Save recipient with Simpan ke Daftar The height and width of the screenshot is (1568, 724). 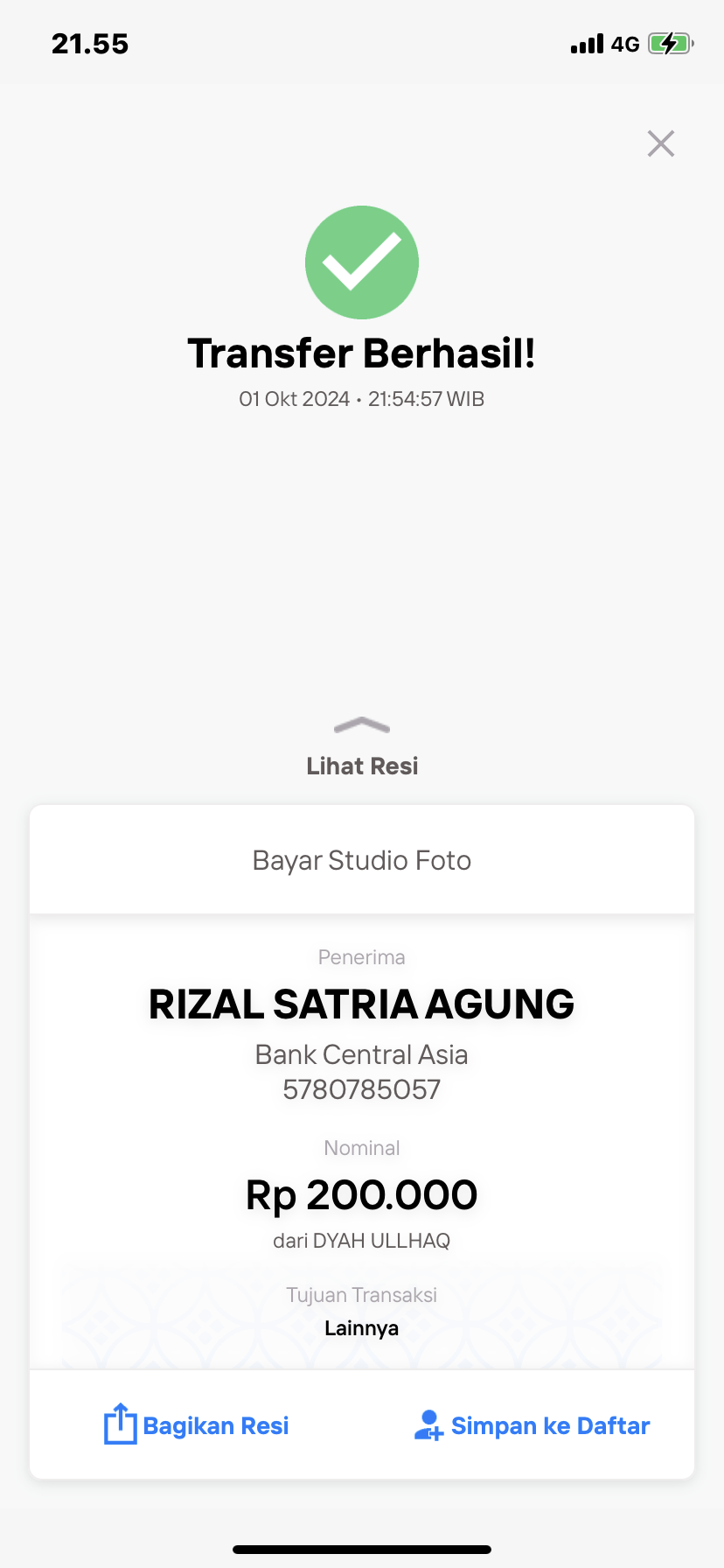point(532,1425)
